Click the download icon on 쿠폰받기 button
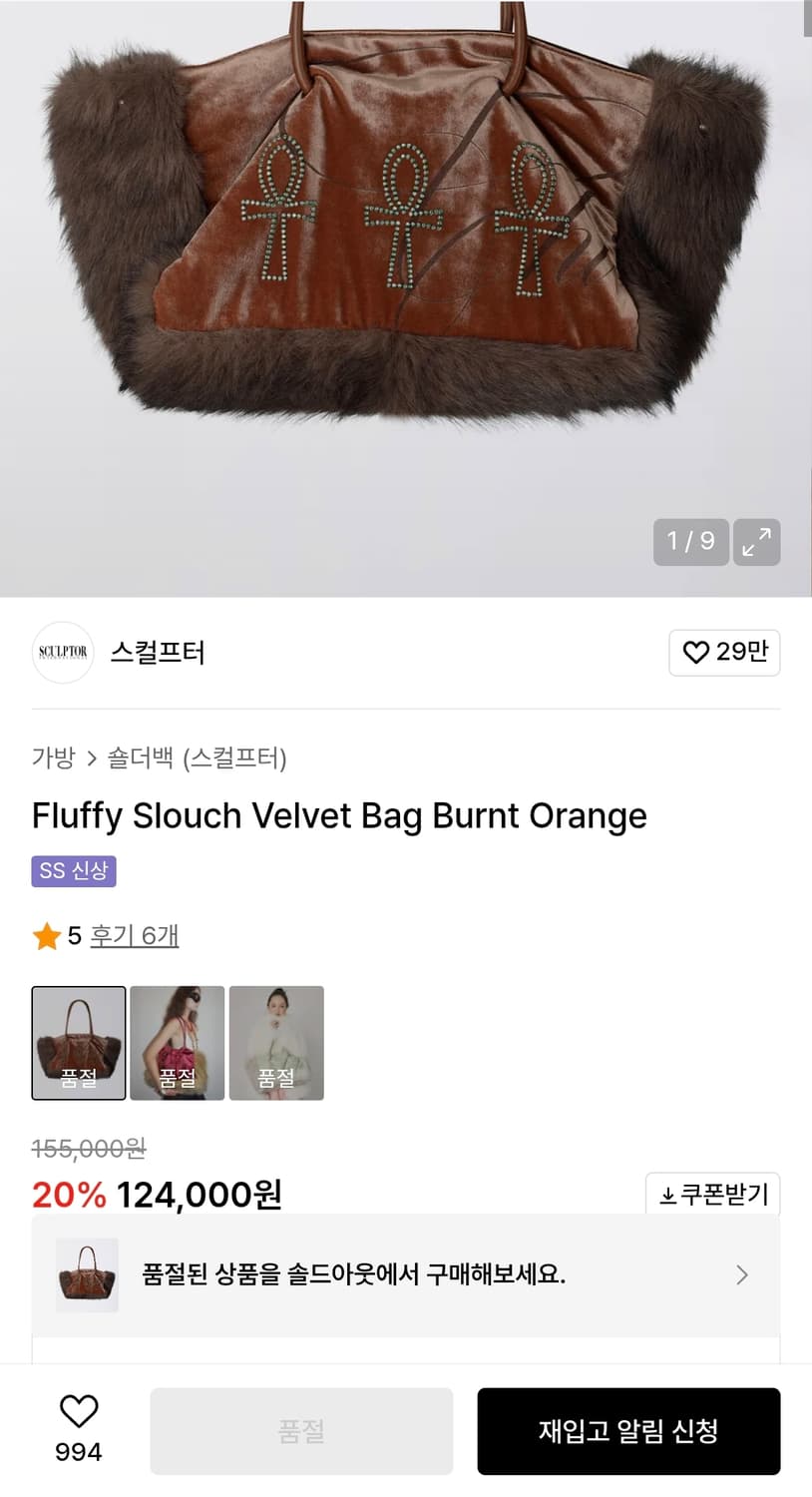This screenshot has height=1497, width=812. click(665, 1192)
